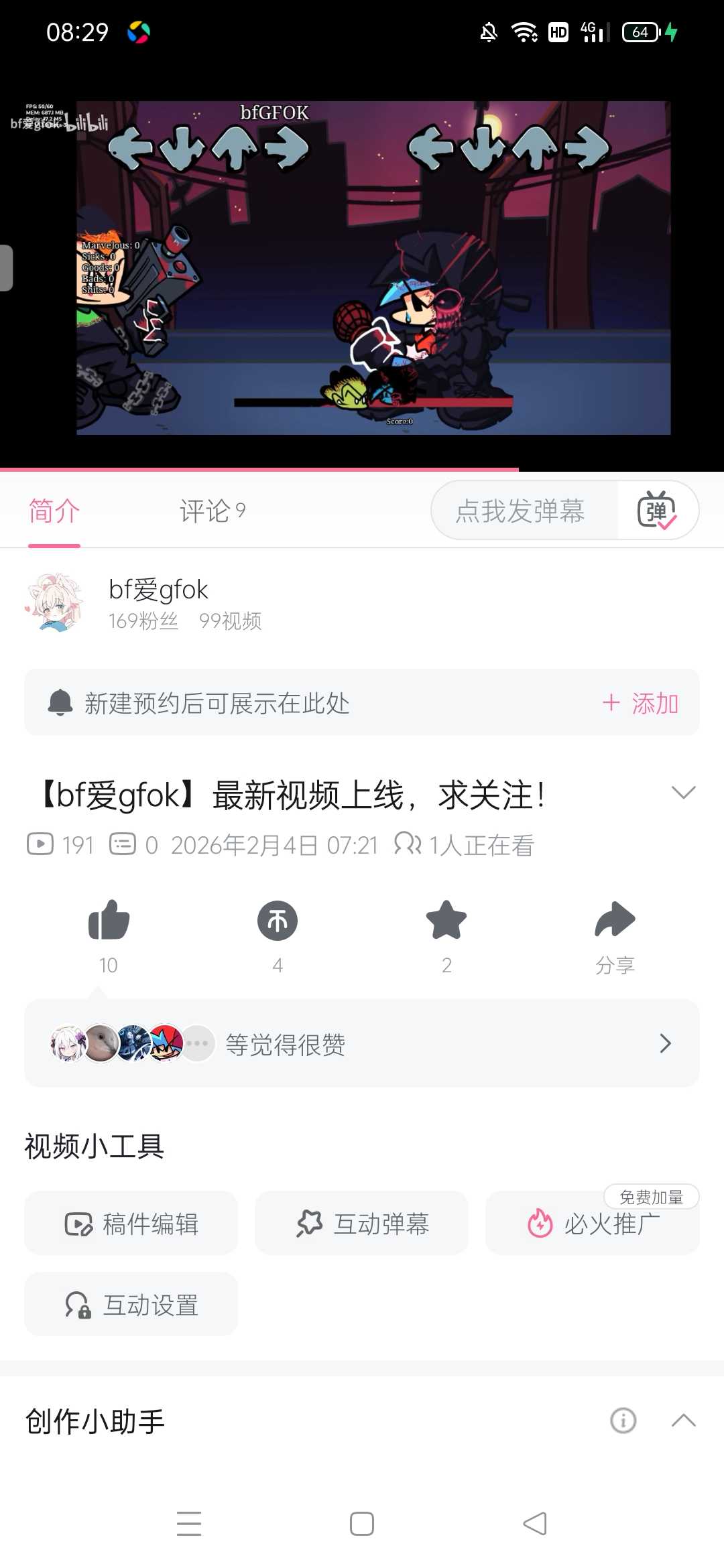The image size is (724, 1568).
Task: Share this video via 分享
Action: tap(615, 921)
